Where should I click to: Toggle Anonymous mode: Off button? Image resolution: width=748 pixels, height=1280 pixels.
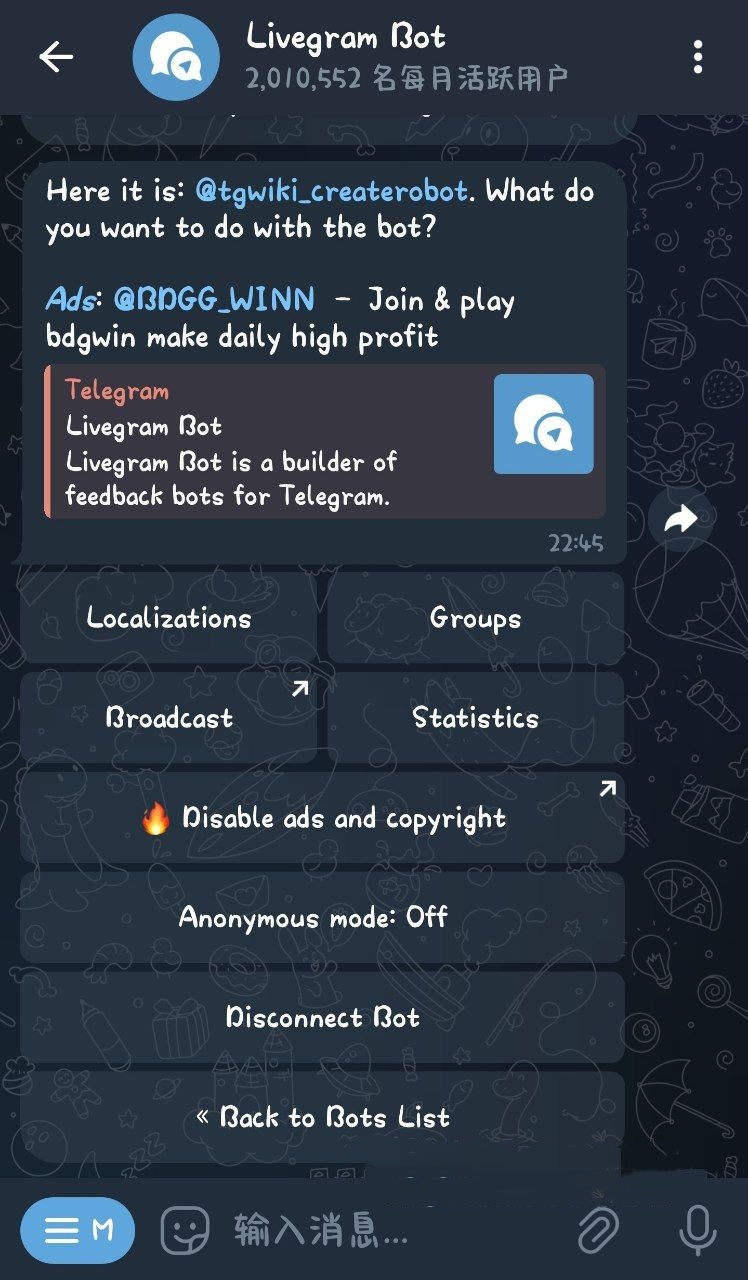(x=322, y=917)
